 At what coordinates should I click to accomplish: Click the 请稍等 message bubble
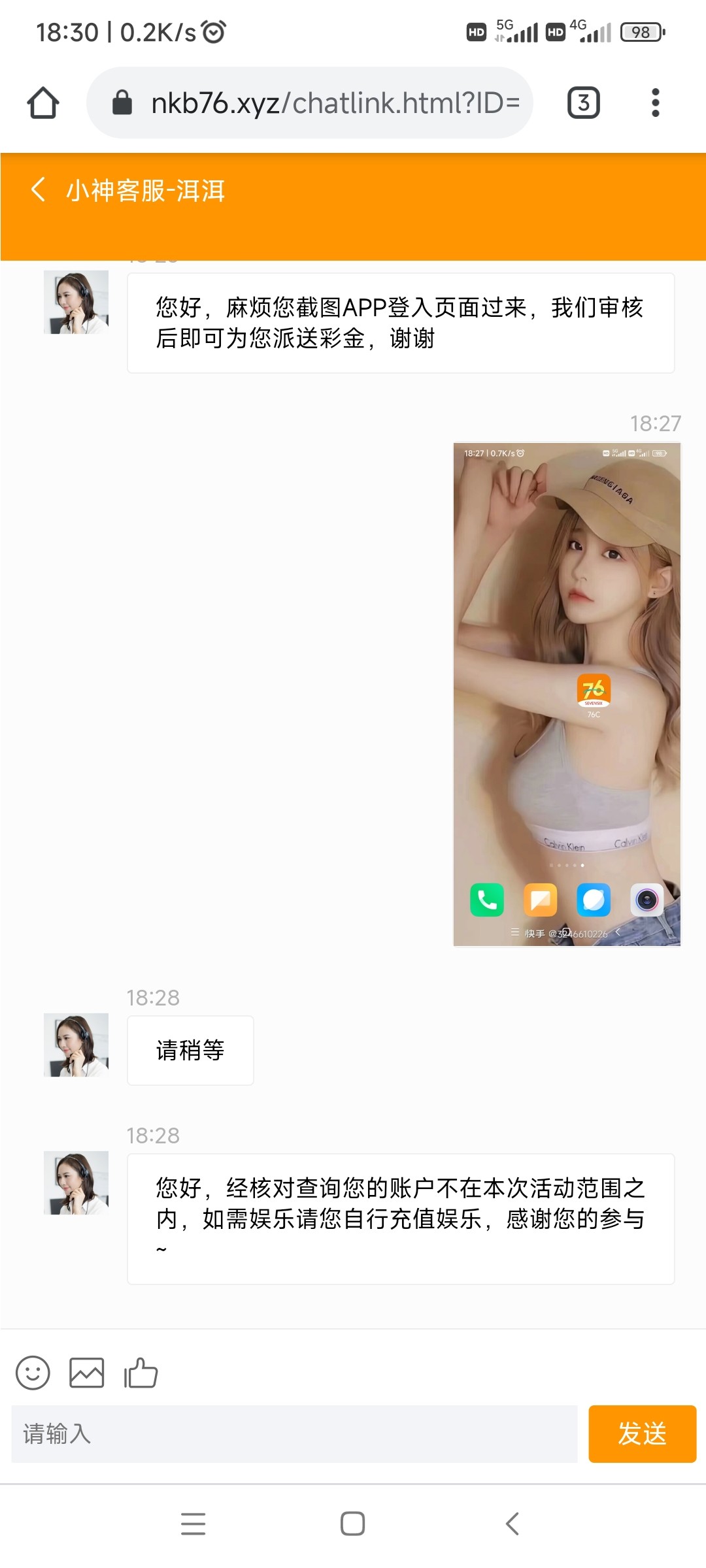point(190,1050)
